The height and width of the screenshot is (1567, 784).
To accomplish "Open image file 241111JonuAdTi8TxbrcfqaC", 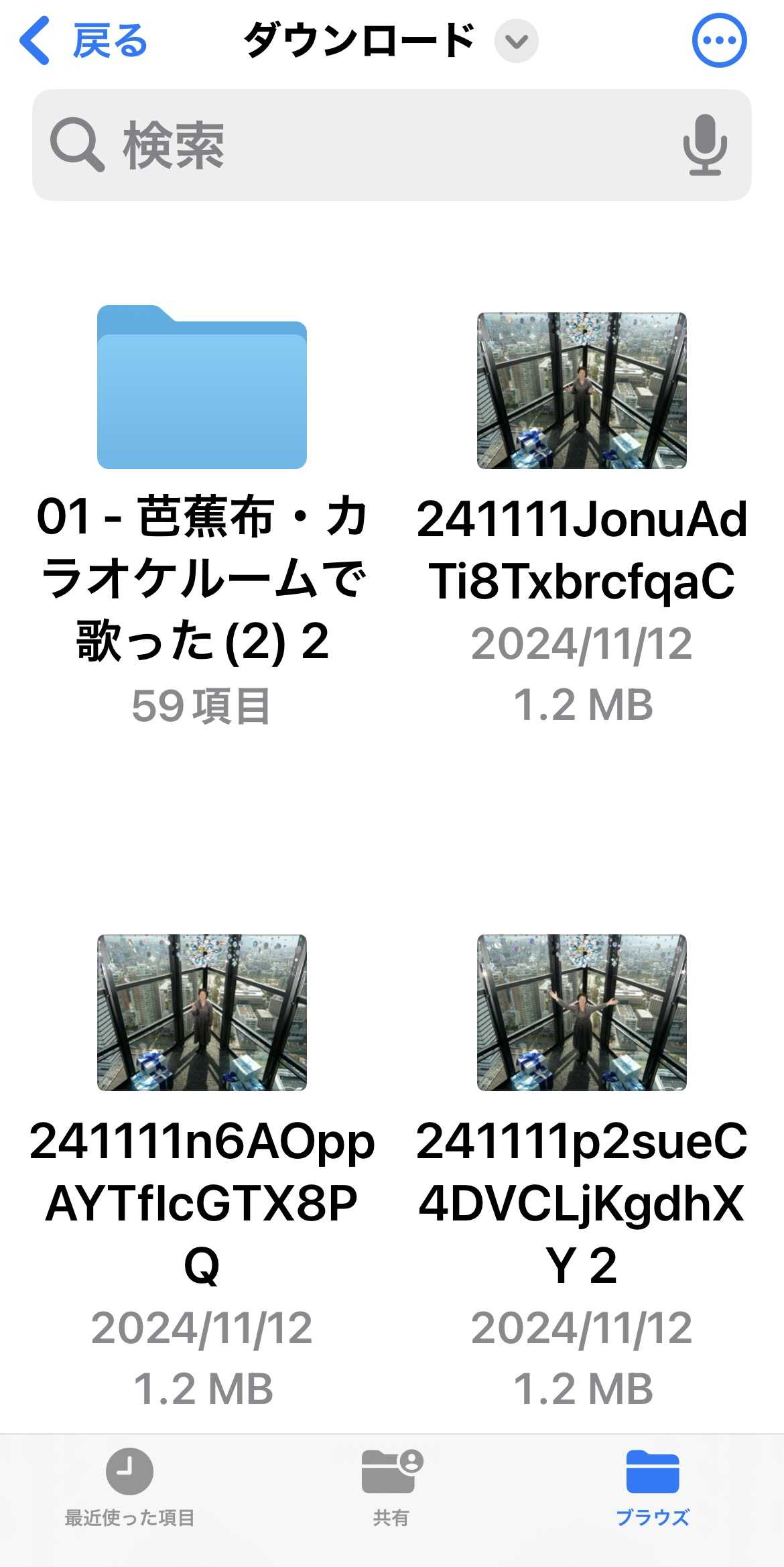I will (x=582, y=391).
